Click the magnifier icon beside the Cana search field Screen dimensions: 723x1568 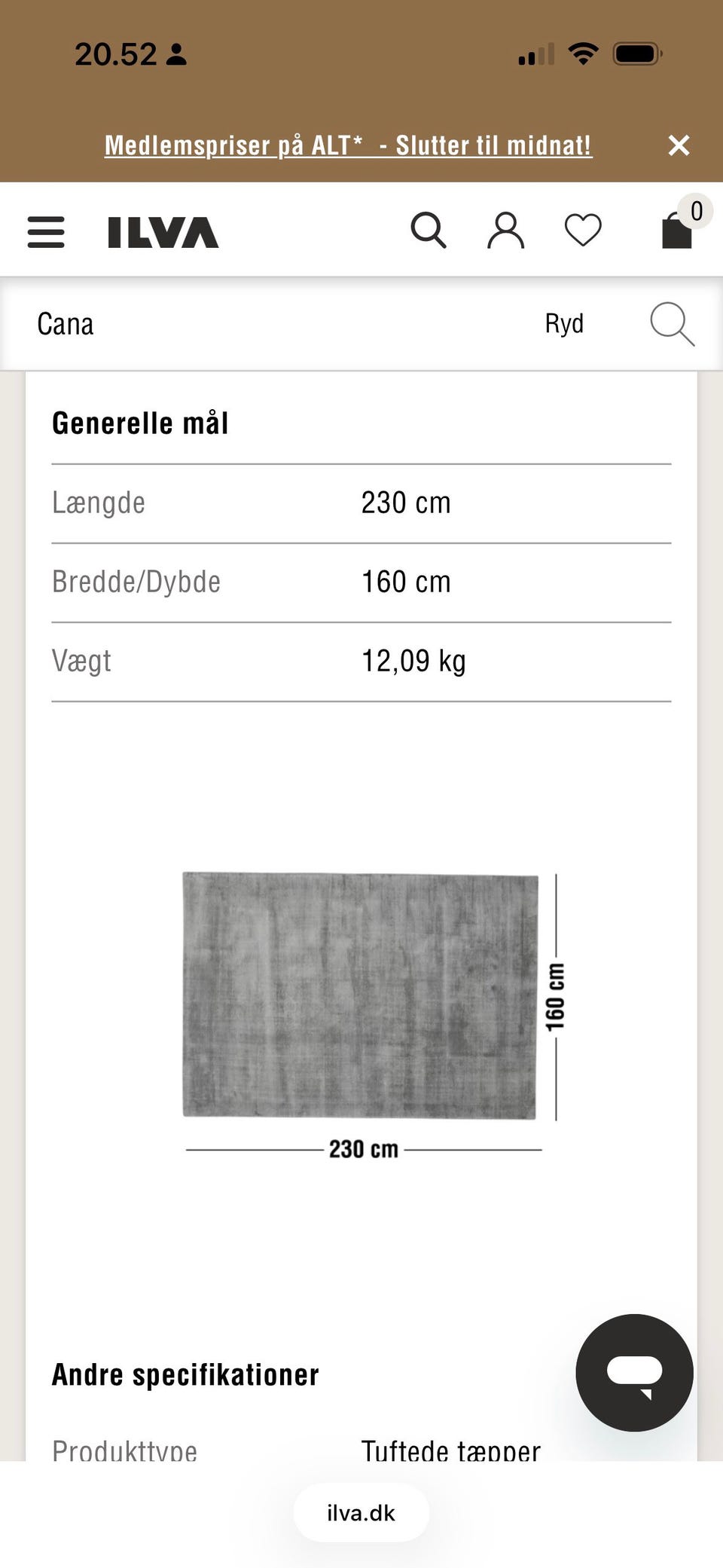[x=673, y=324]
